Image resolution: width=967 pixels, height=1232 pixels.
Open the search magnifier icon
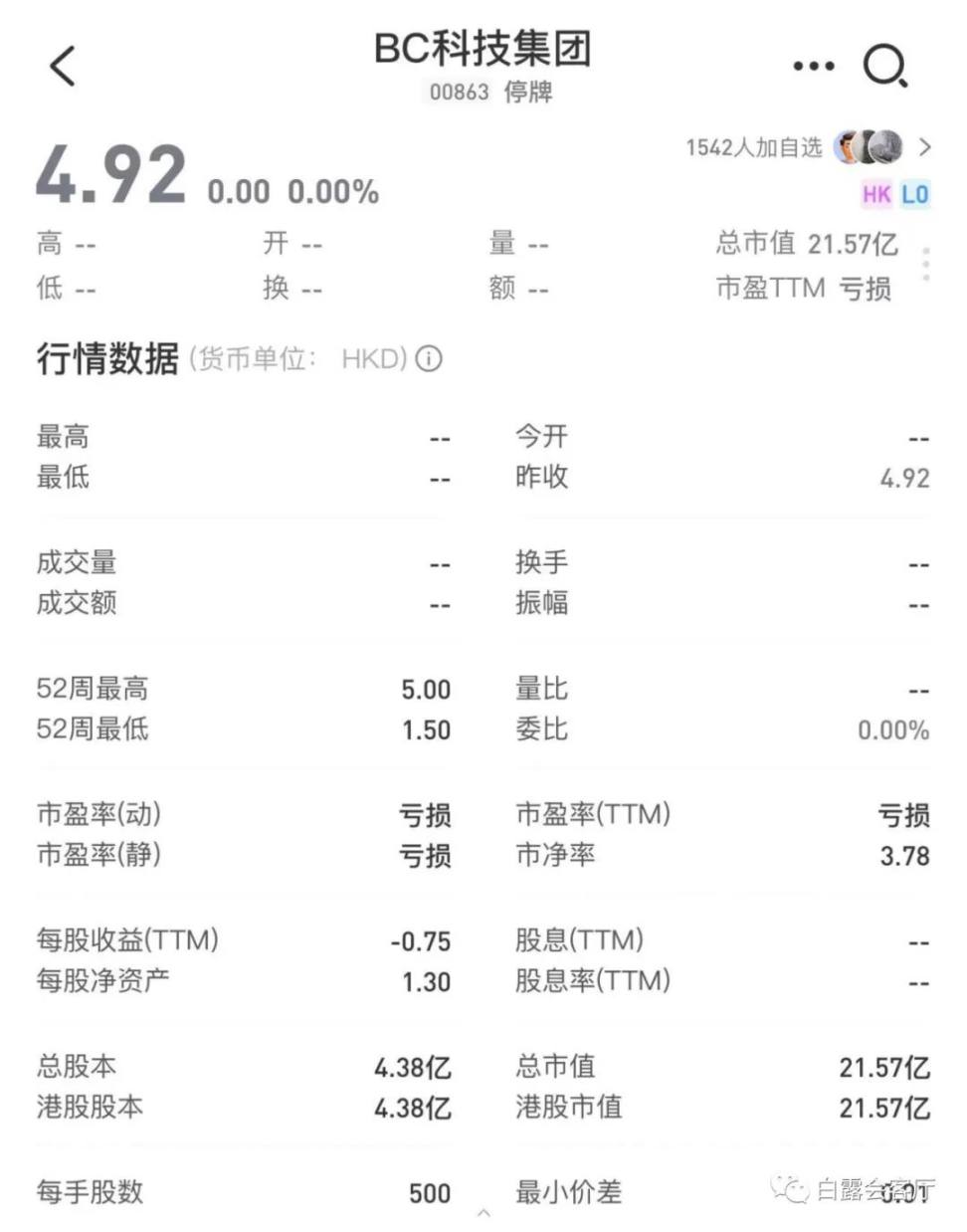(x=883, y=66)
